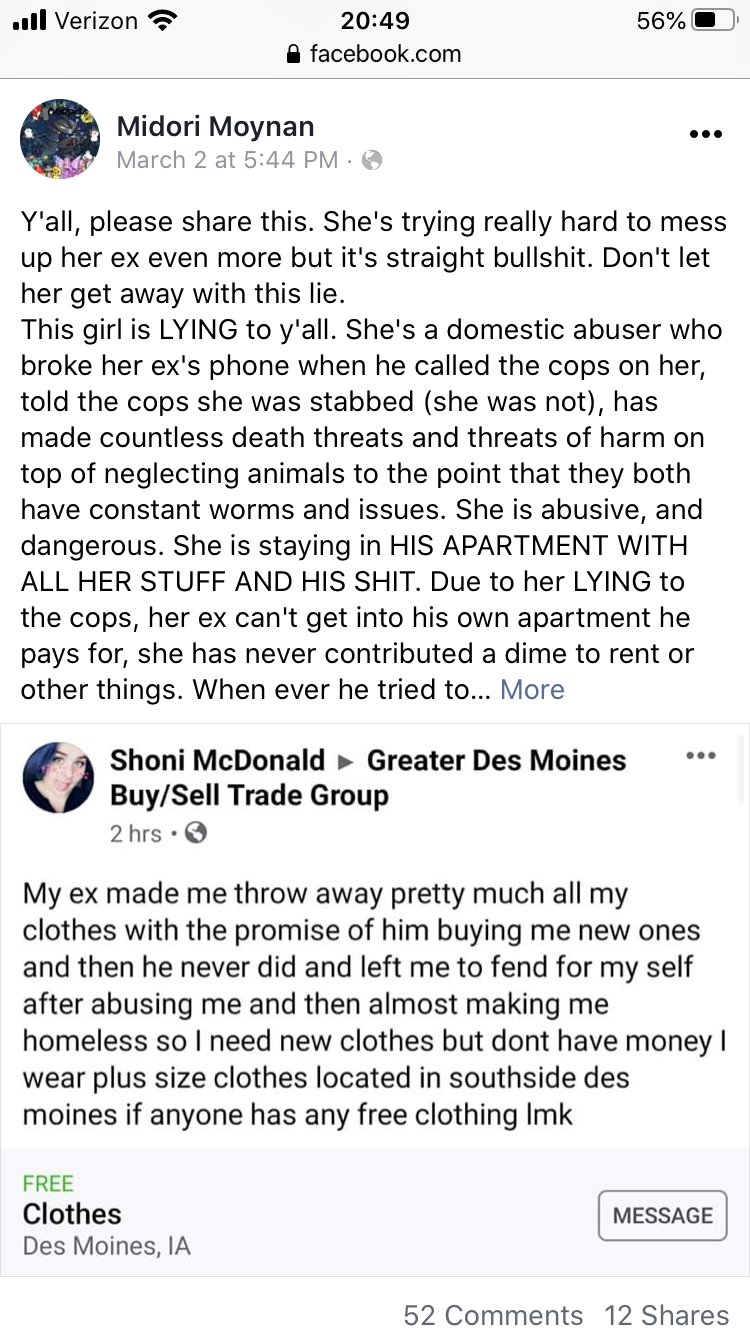The width and height of the screenshot is (750, 1334).
Task: View the 52 Comments
Action: (493, 1315)
